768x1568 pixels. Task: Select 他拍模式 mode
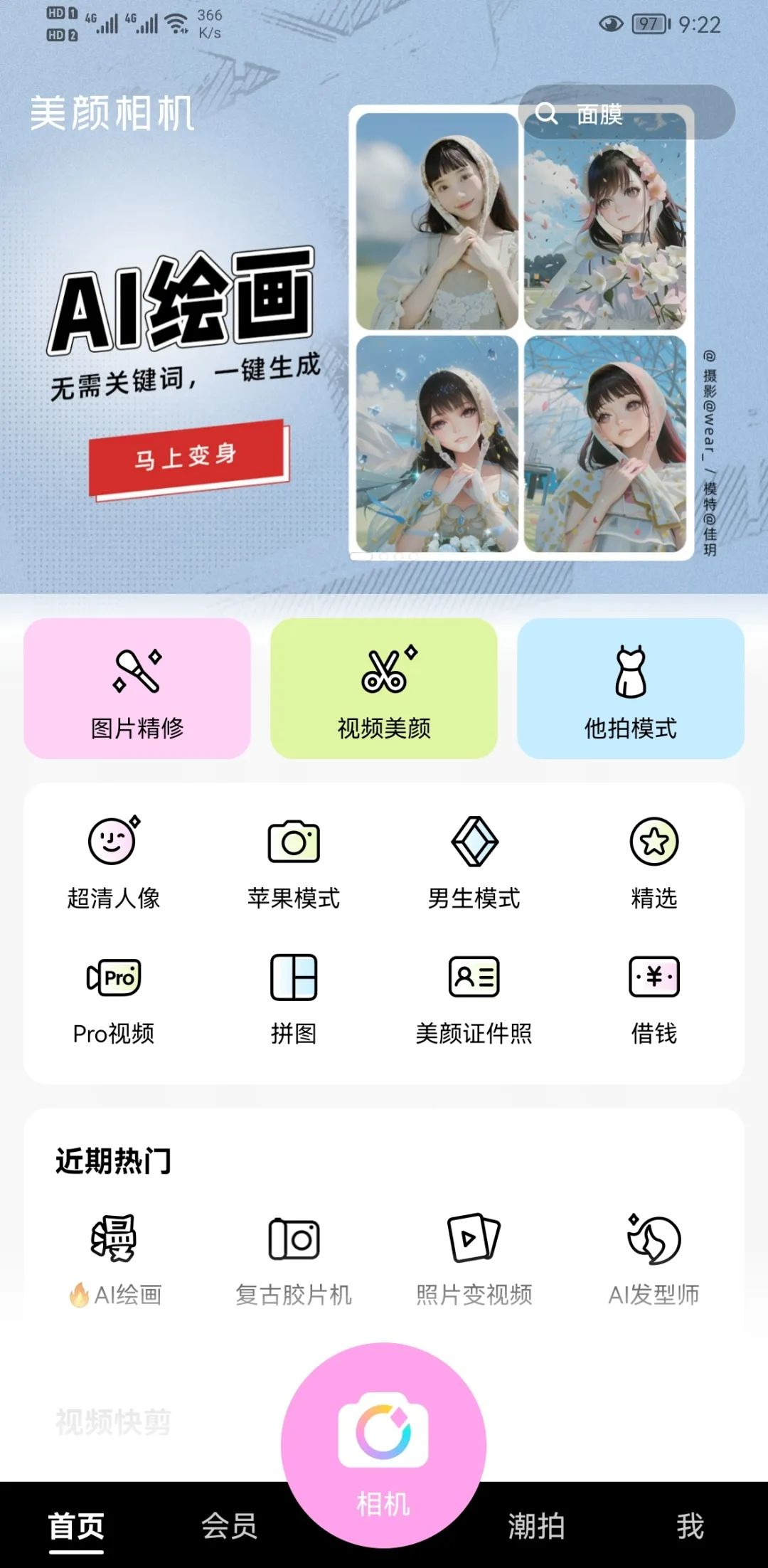pyautogui.click(x=631, y=688)
